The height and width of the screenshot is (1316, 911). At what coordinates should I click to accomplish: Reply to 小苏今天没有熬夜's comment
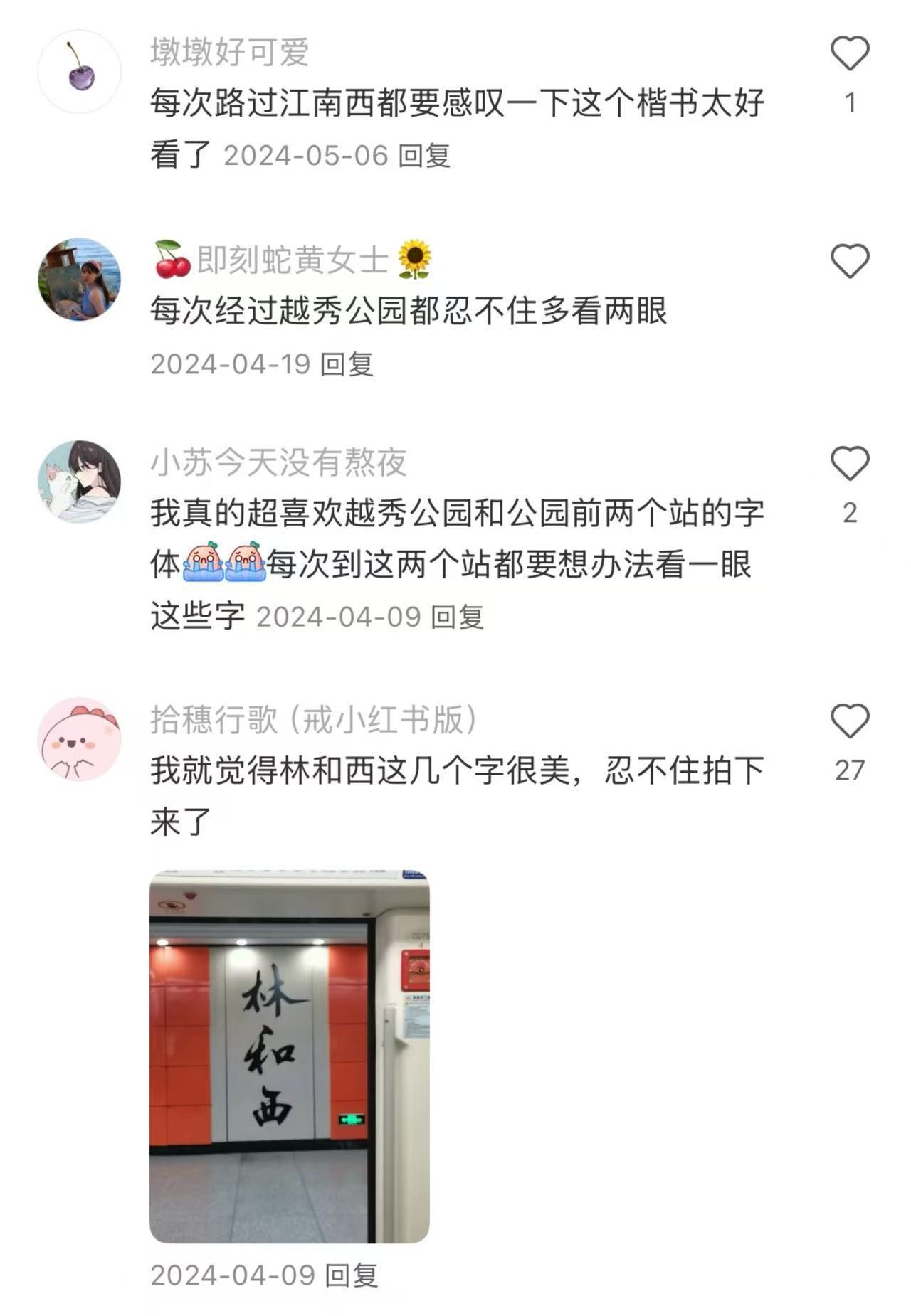(458, 617)
